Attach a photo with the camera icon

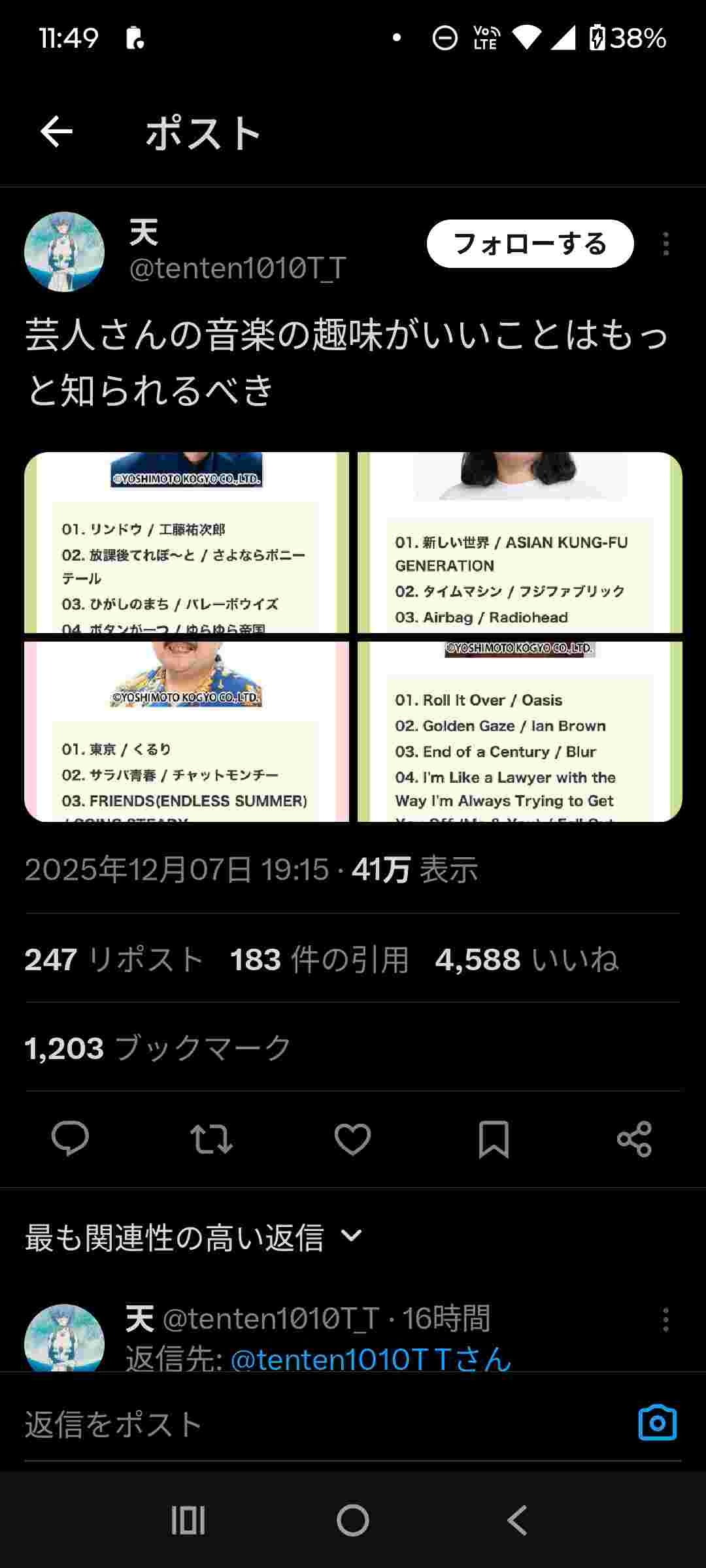coord(657,1423)
